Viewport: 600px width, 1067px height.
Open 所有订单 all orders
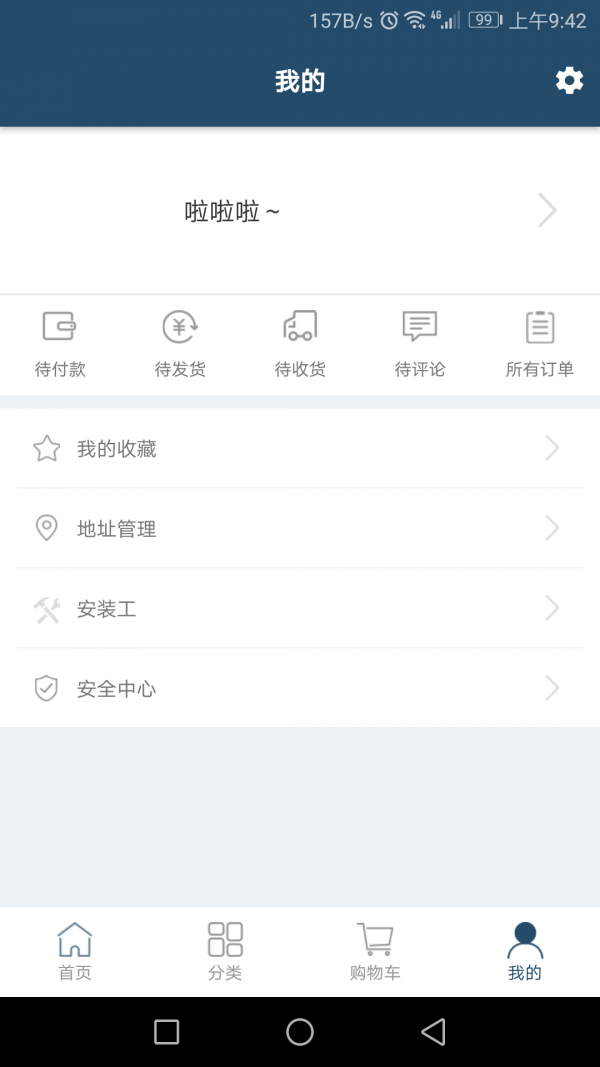[540, 344]
